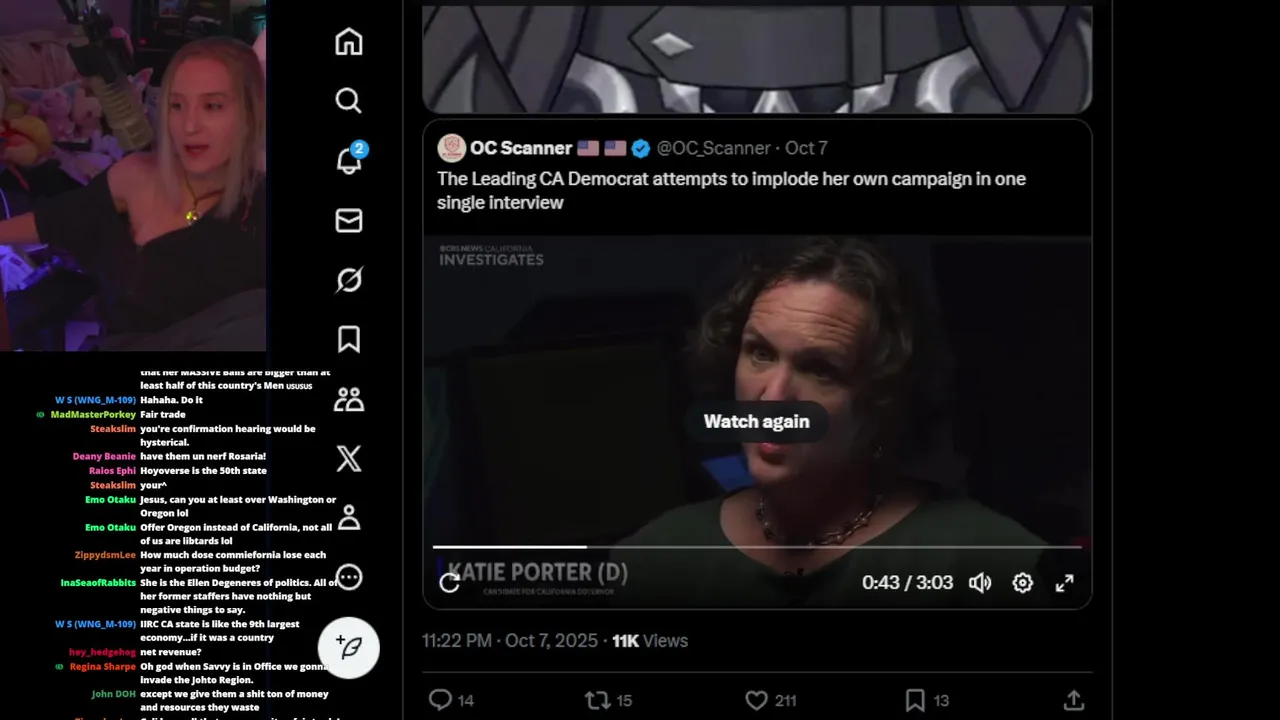Tap Watch again on the video
Image resolution: width=1280 pixels, height=720 pixels.
point(756,421)
